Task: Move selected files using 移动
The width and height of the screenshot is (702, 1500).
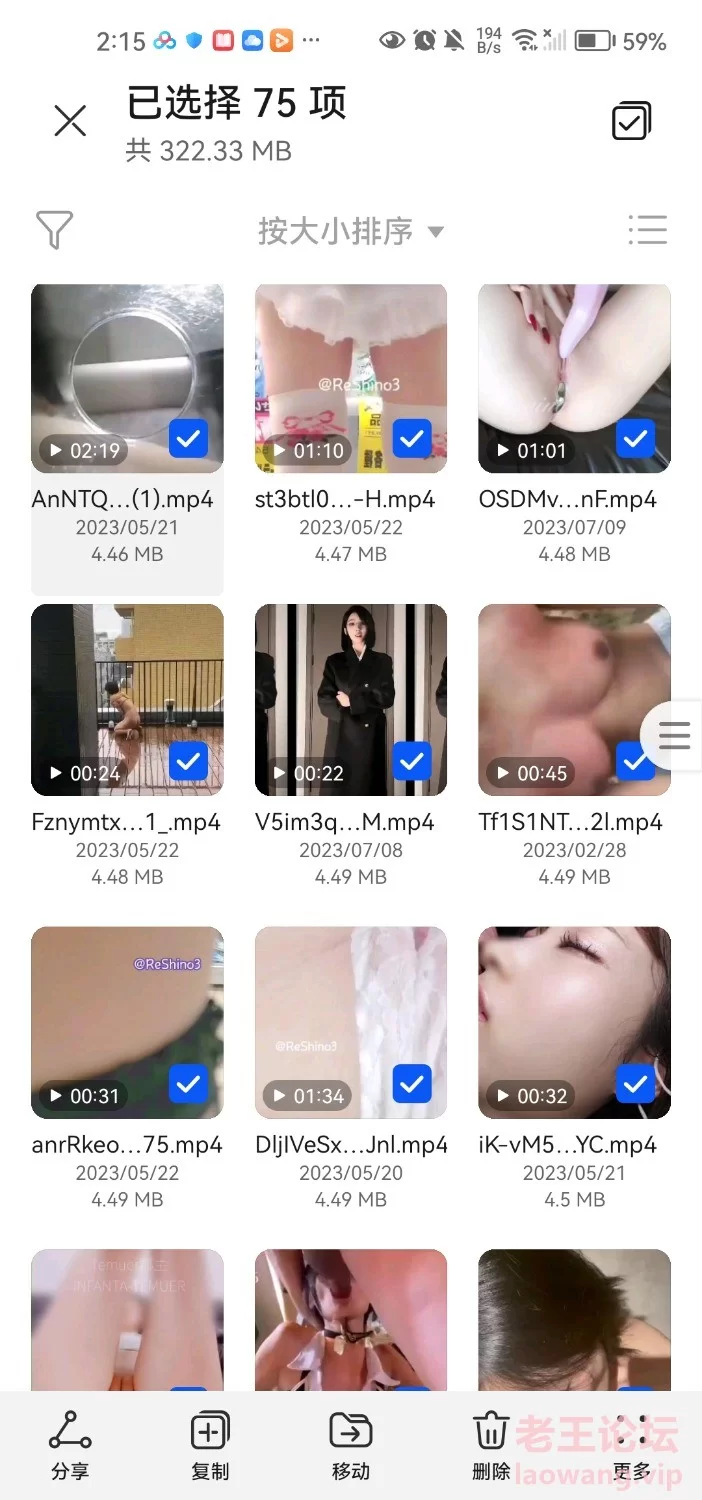Action: point(350,1445)
